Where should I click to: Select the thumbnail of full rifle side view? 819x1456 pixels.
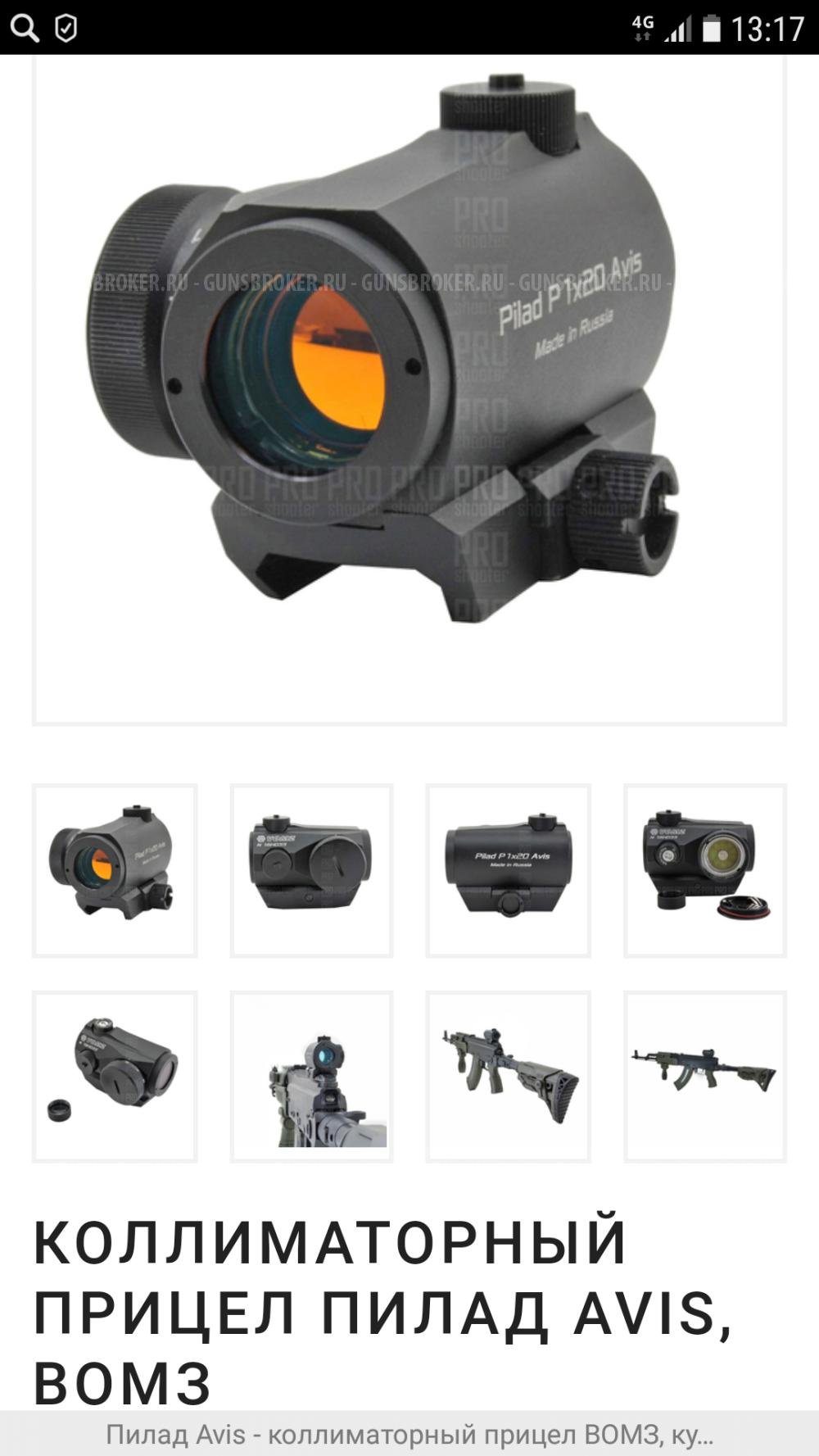[x=705, y=1077]
